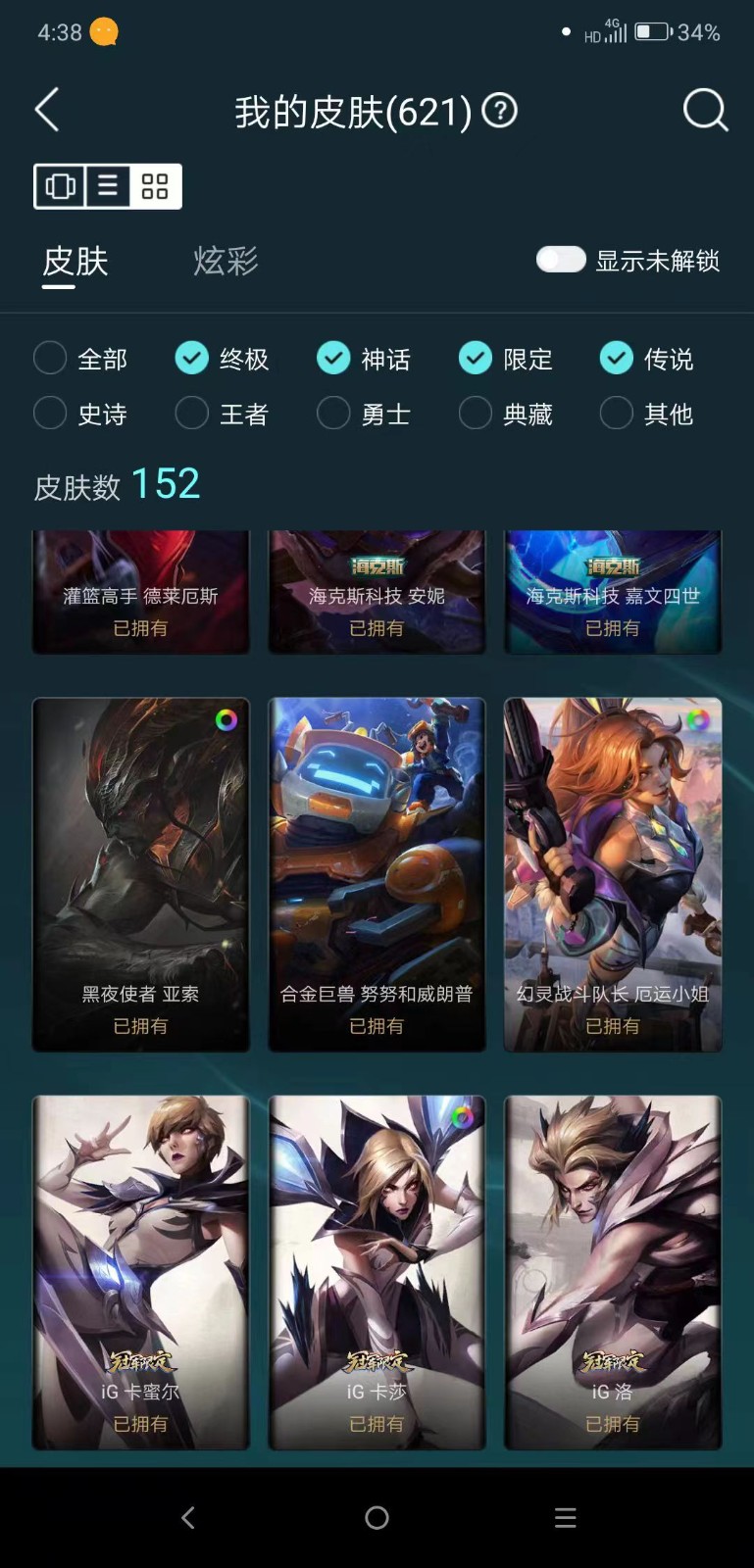Screen dimensions: 754x1568
Task: Check the 王者 filter
Action: [222, 414]
